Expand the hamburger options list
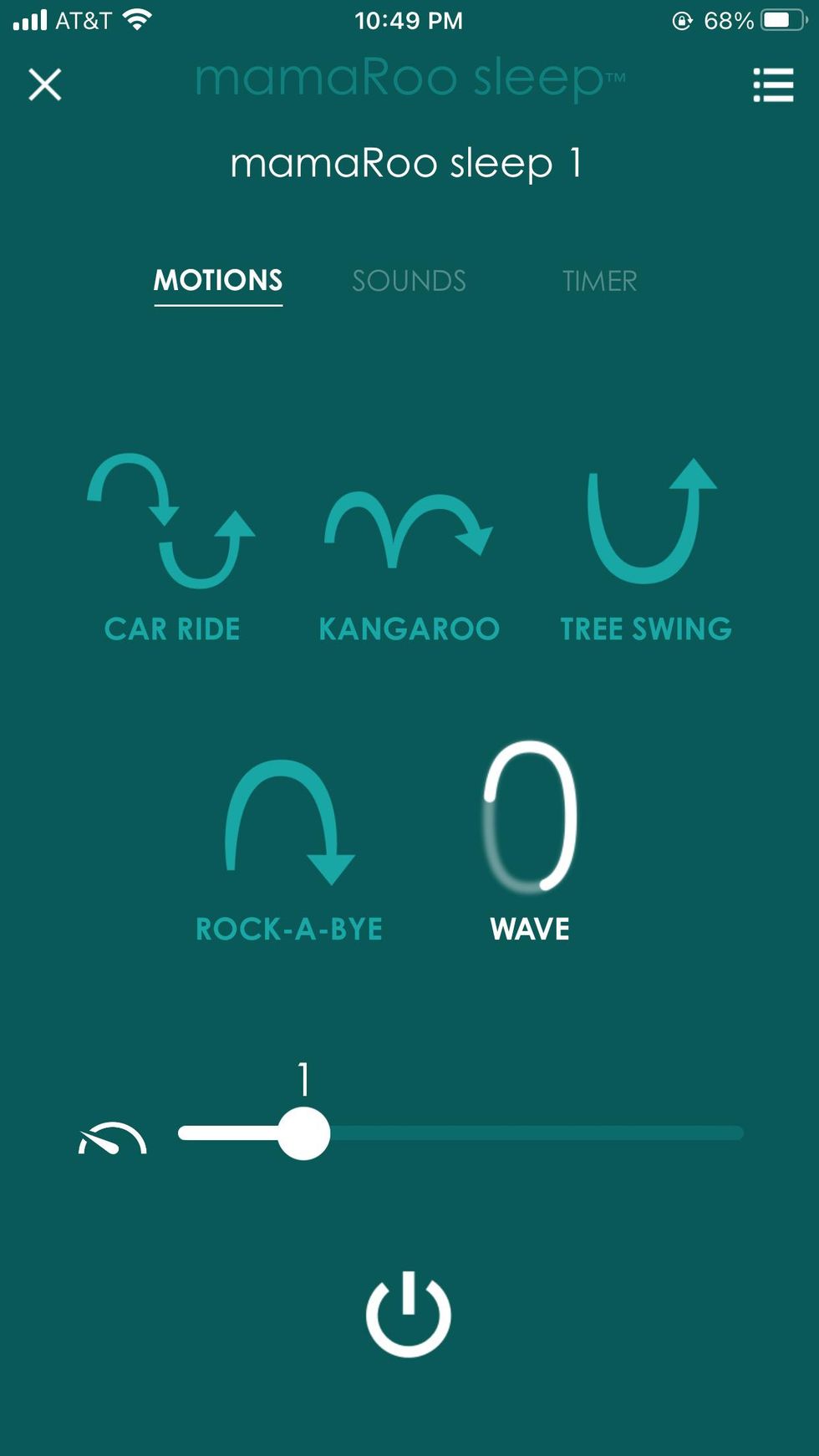 point(772,84)
